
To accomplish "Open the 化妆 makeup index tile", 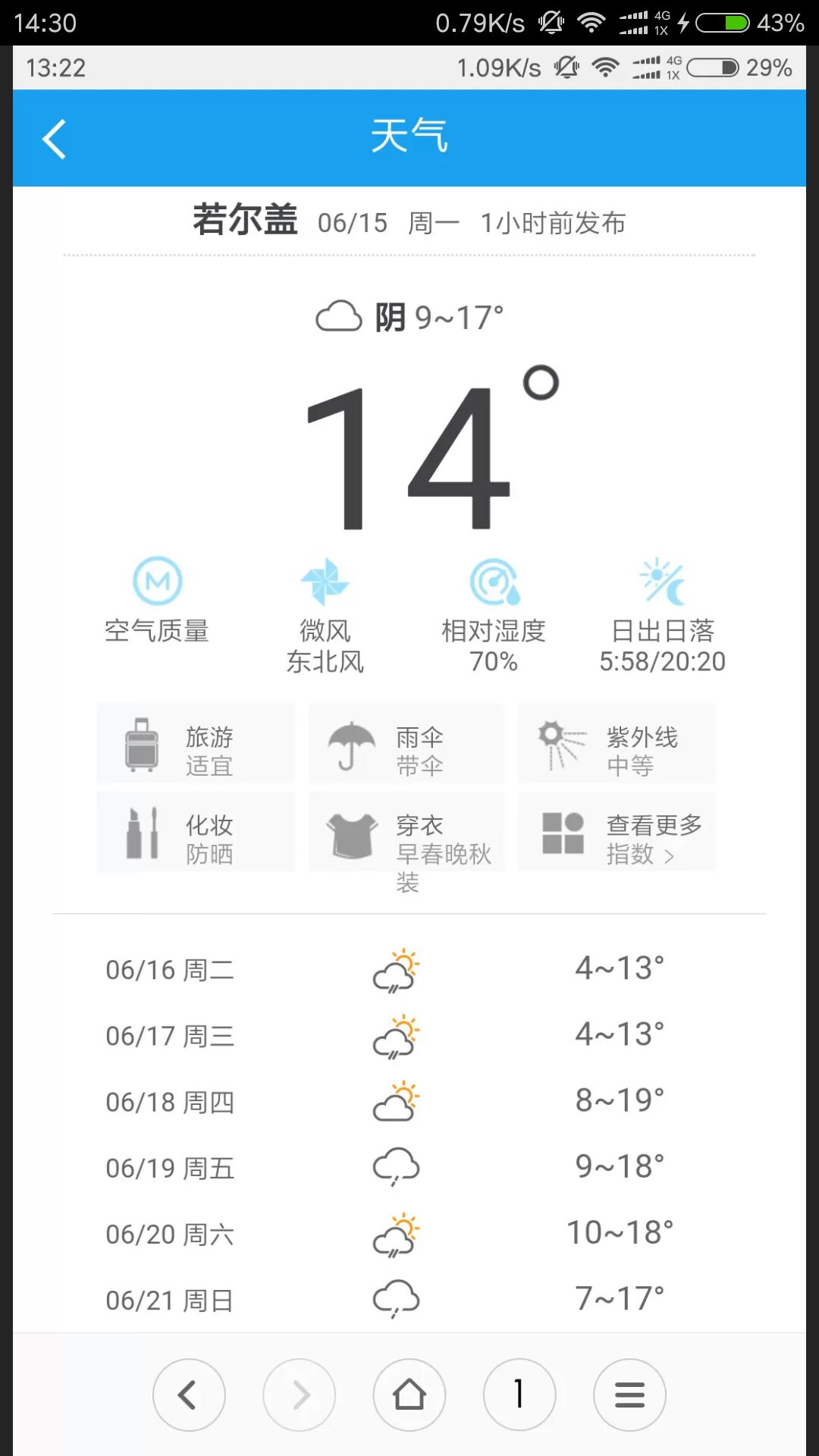I will point(196,832).
